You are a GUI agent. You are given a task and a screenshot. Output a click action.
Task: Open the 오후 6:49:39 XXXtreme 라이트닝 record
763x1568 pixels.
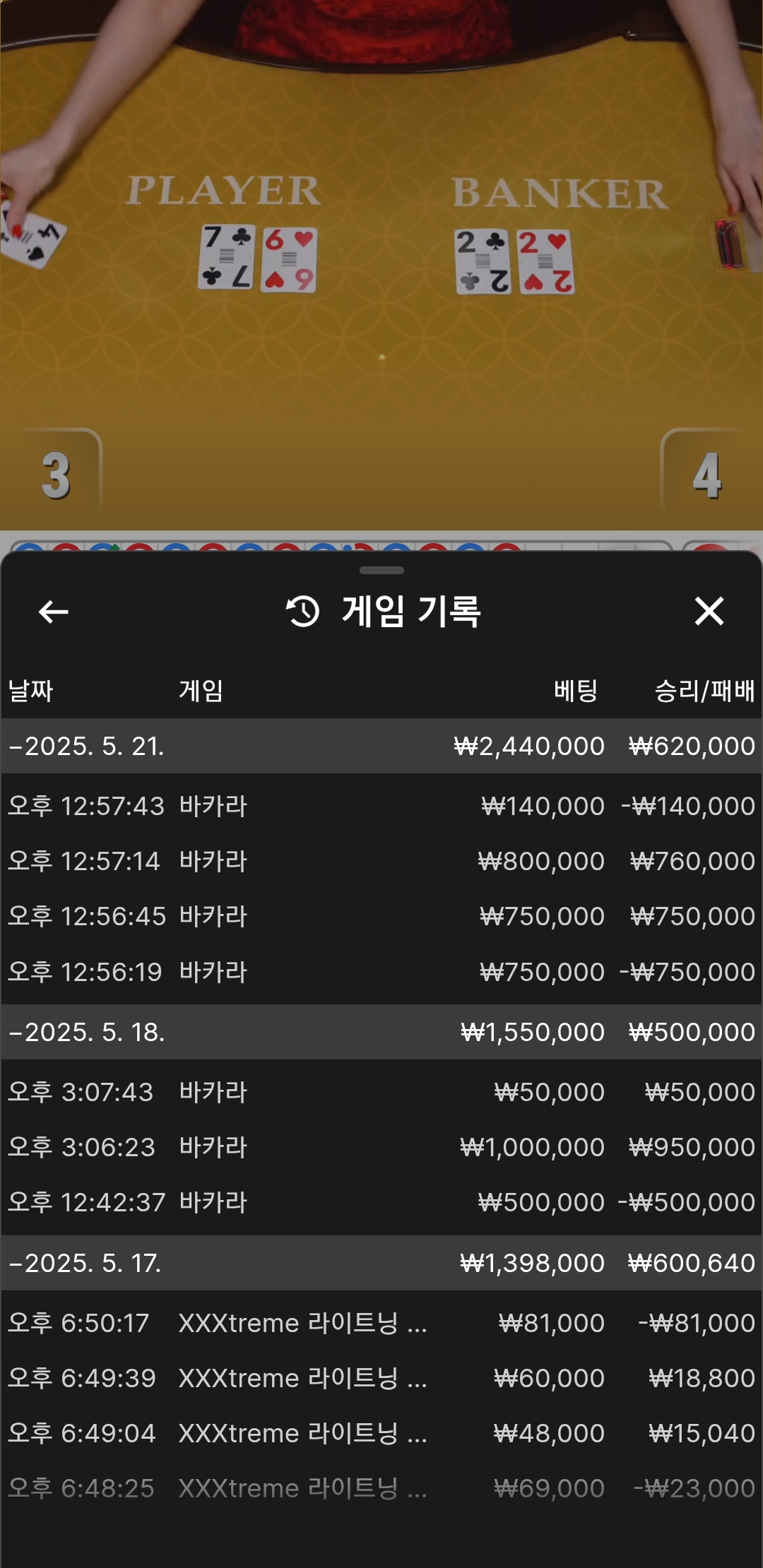click(x=381, y=1378)
